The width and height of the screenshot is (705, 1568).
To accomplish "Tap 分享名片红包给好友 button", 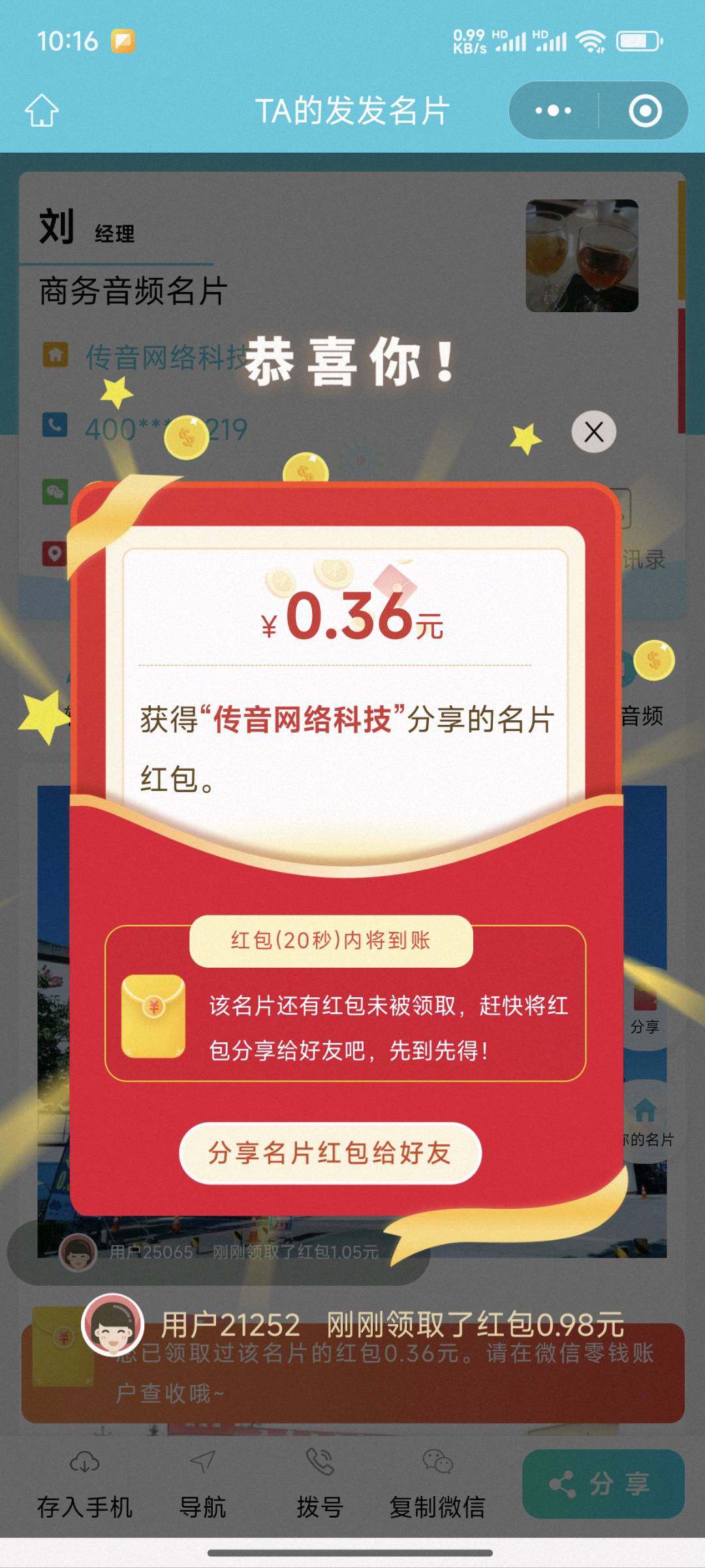I will tap(330, 1153).
